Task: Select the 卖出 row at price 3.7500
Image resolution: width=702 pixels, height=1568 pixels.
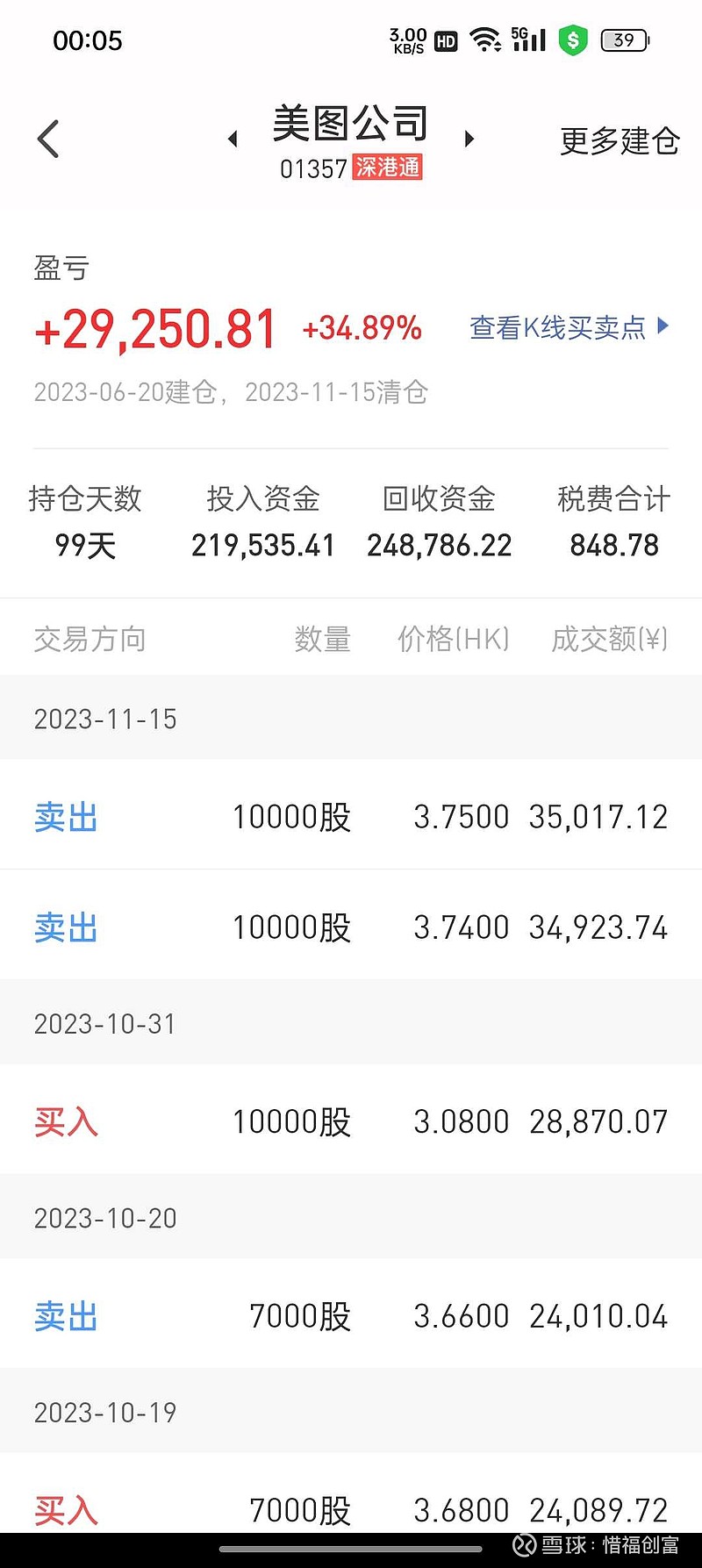Action: tap(351, 815)
